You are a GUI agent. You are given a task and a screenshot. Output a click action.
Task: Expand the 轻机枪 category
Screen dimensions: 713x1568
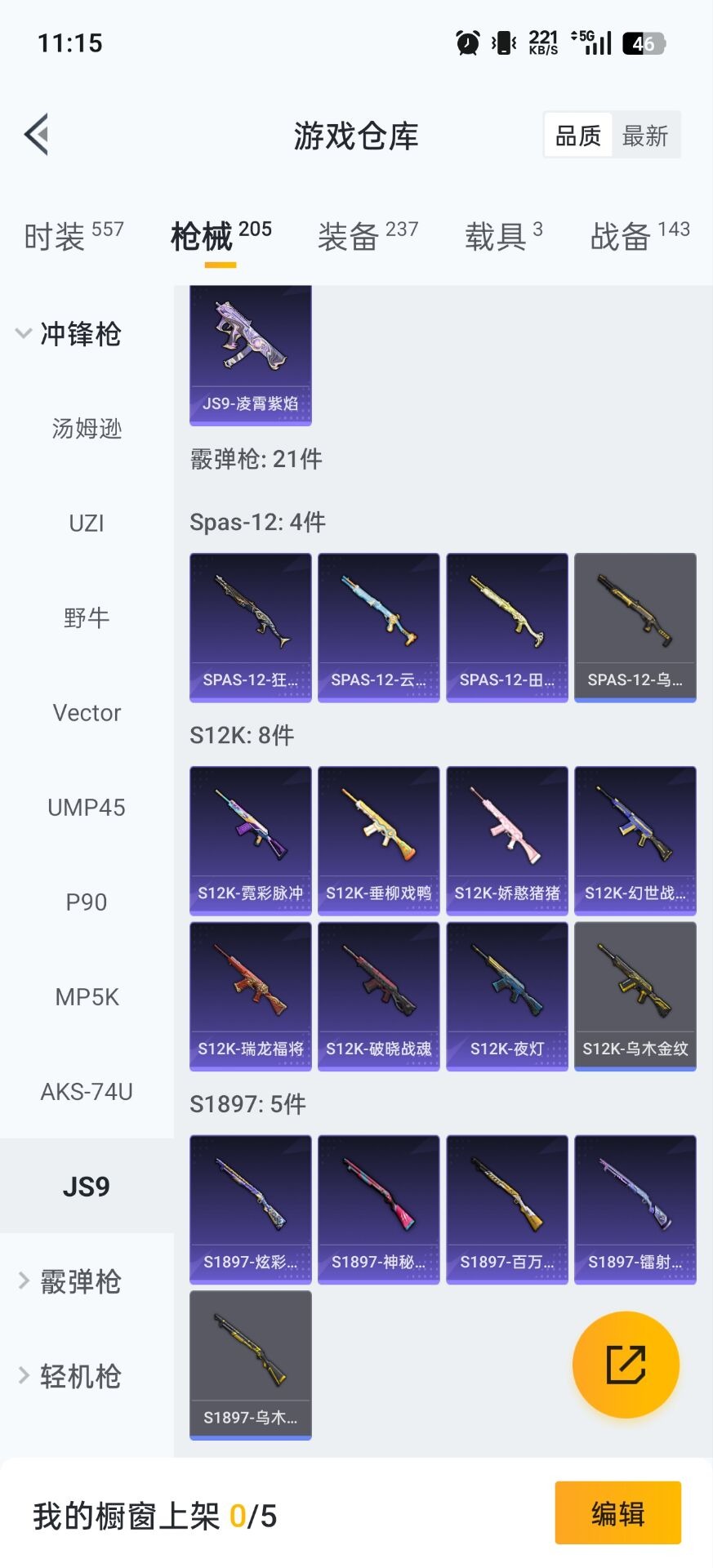click(x=82, y=1376)
